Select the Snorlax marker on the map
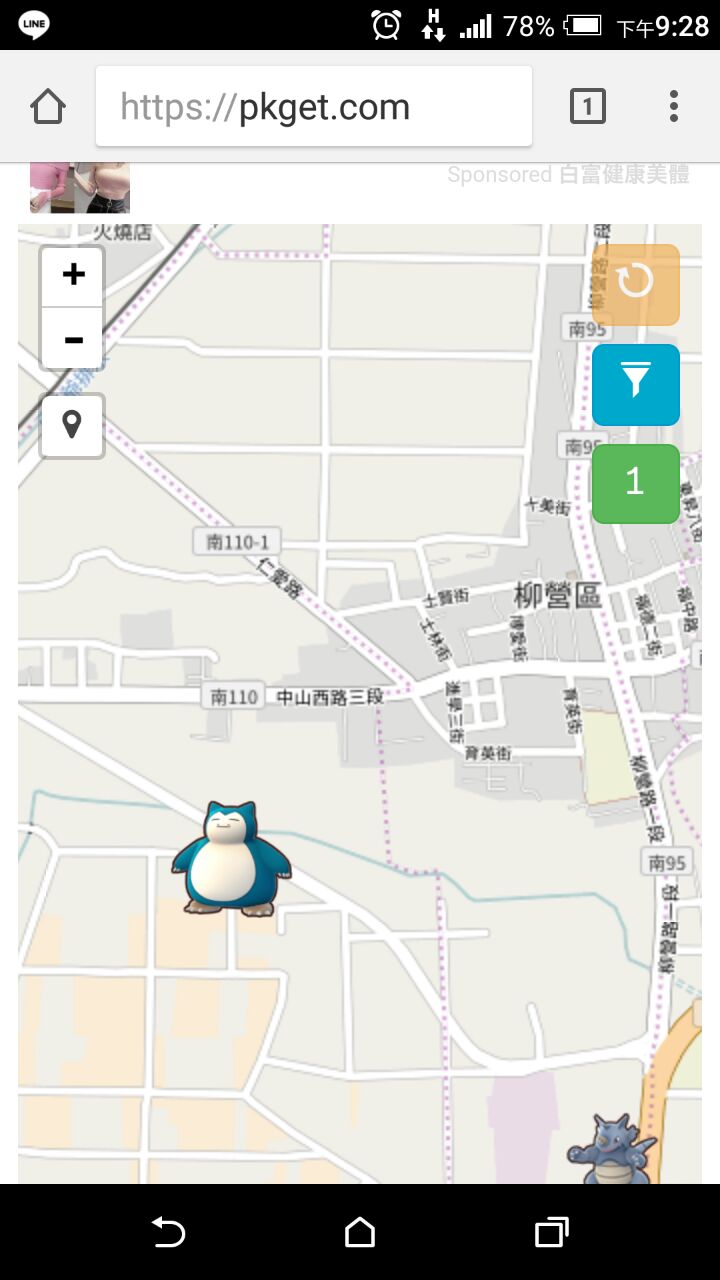This screenshot has height=1280, width=720. (231, 859)
